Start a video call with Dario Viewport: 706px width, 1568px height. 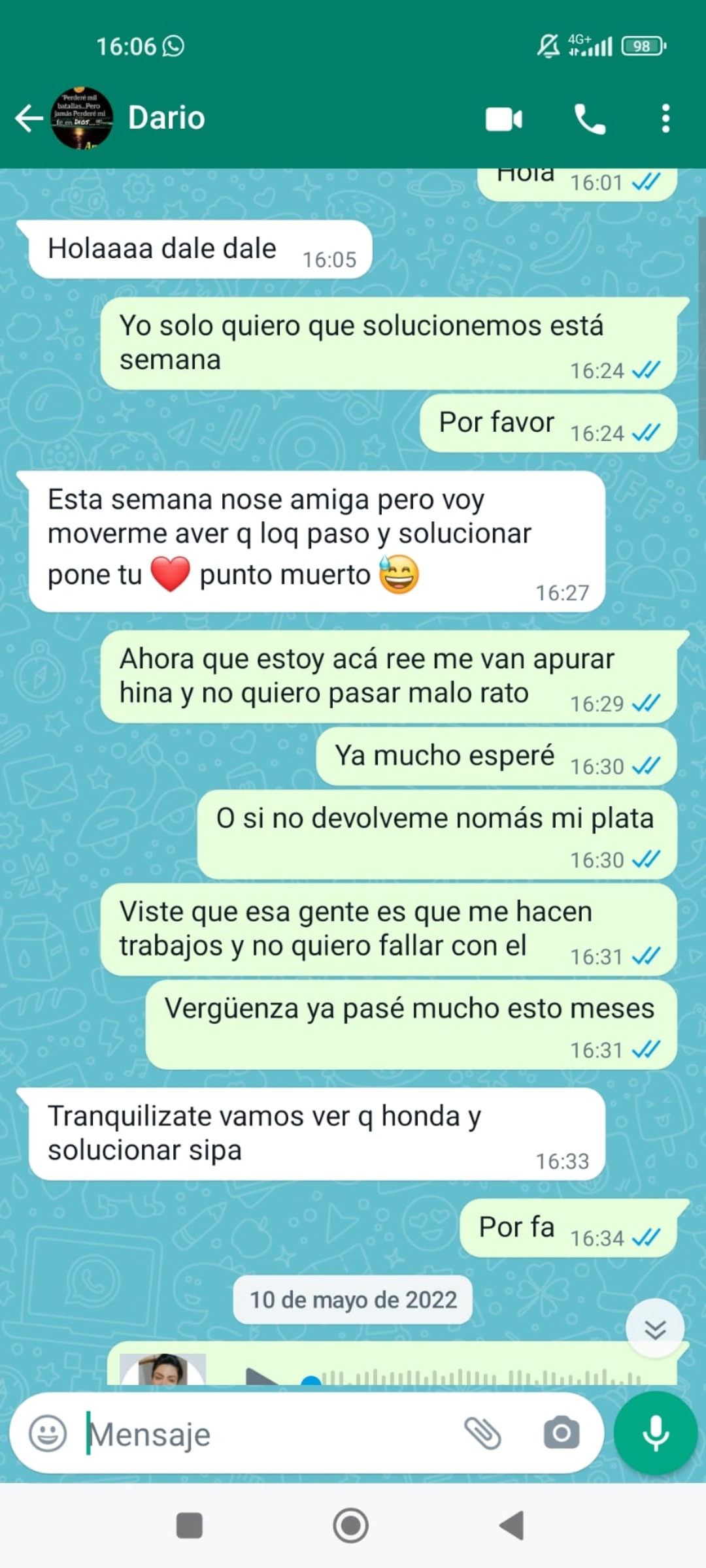point(503,119)
